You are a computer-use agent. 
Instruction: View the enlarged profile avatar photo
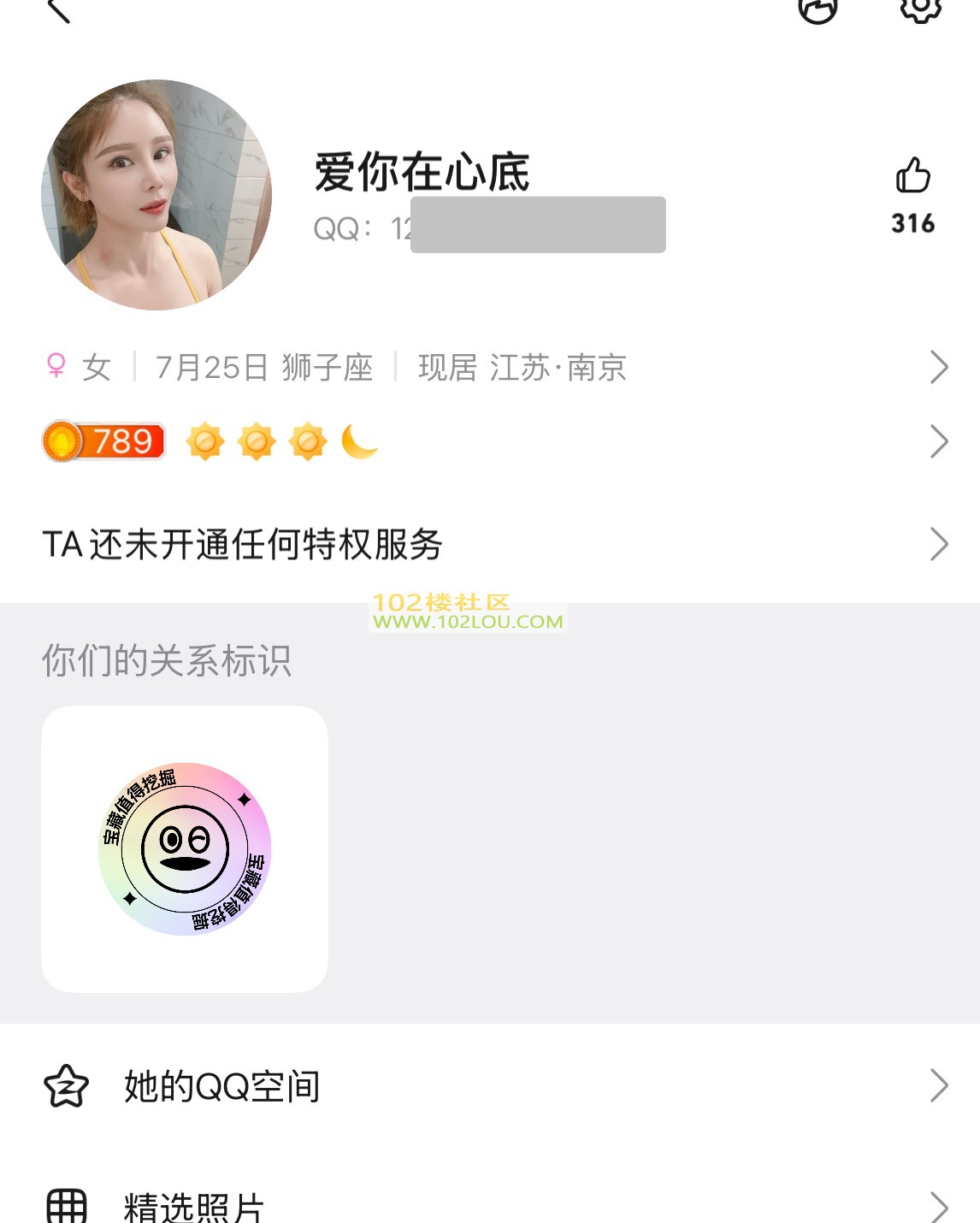[x=156, y=195]
